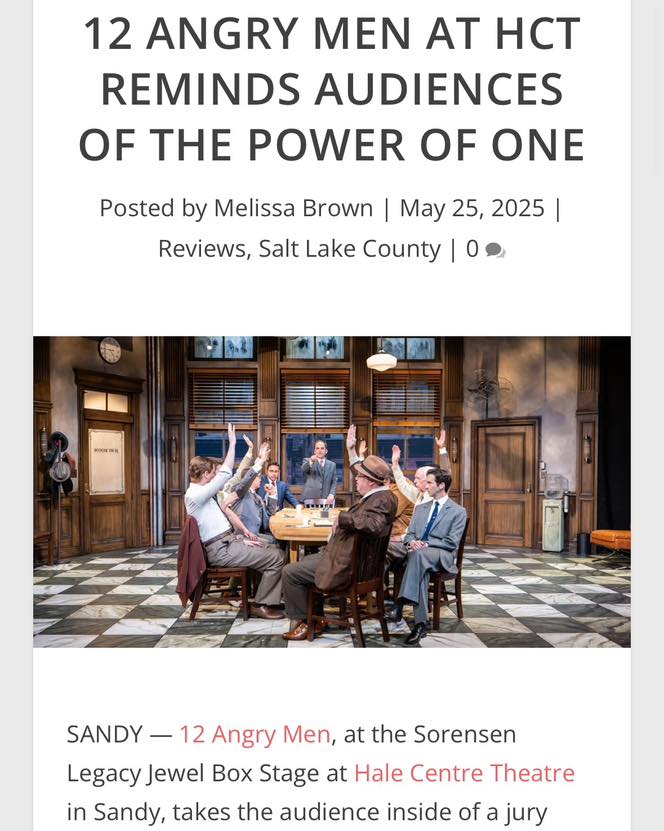Jump to the comments section
The image size is (664, 831).
point(485,249)
